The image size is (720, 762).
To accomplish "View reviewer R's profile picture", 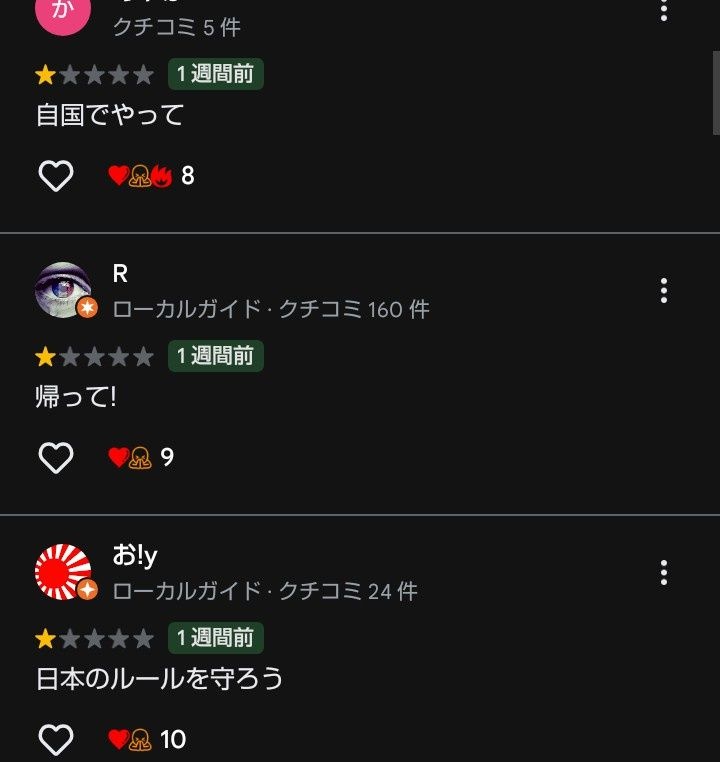I will pyautogui.click(x=63, y=290).
